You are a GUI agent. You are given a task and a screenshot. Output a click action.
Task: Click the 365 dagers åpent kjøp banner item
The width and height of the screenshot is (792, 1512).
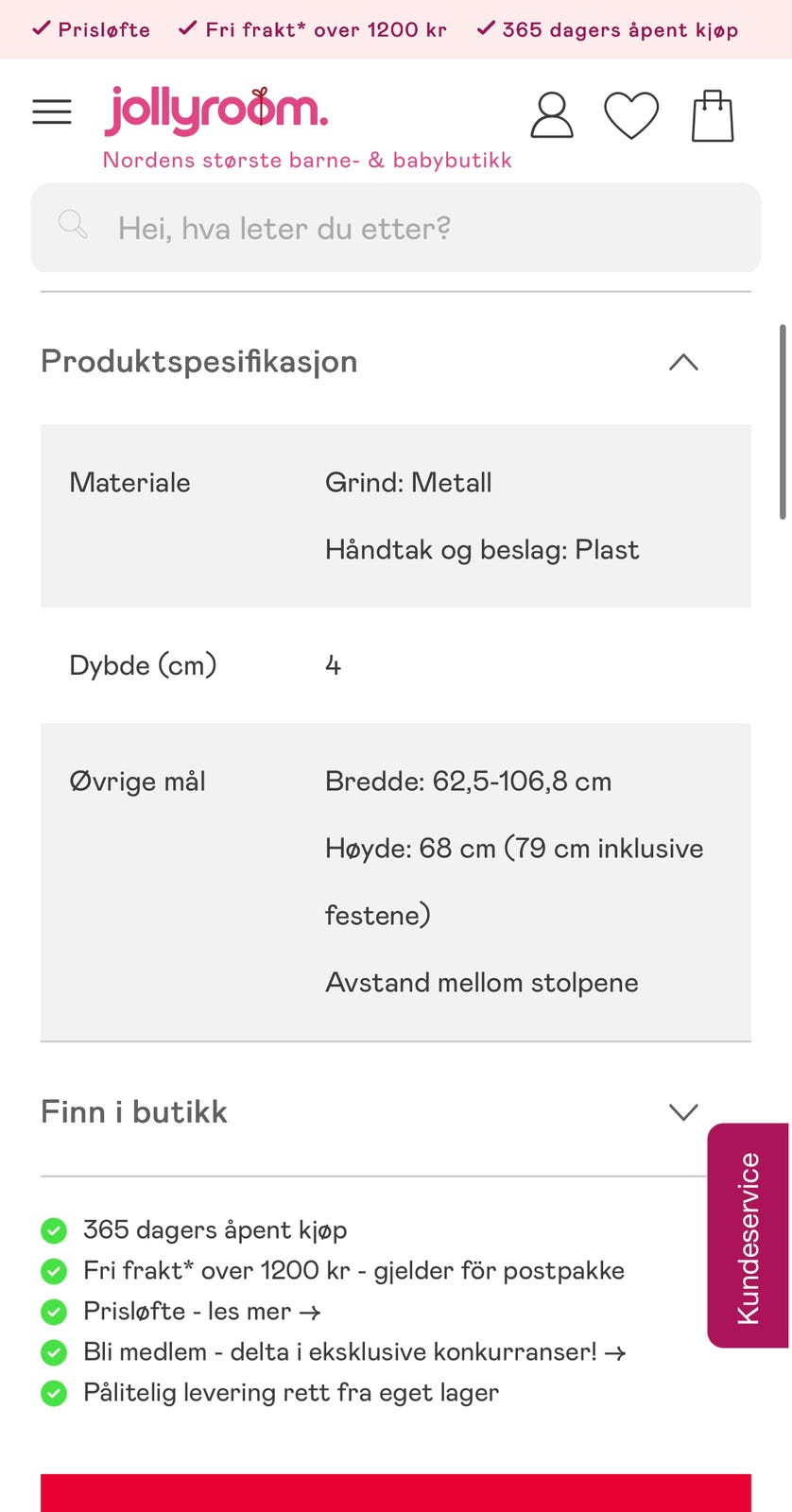click(x=619, y=29)
